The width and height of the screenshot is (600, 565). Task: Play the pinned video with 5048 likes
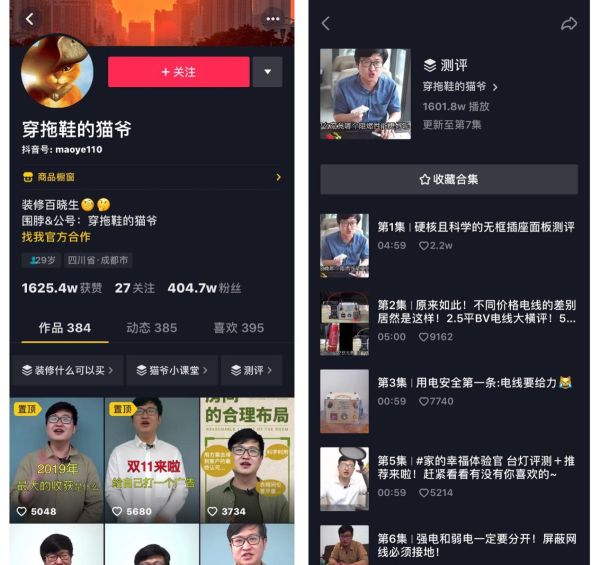[x=56, y=458]
